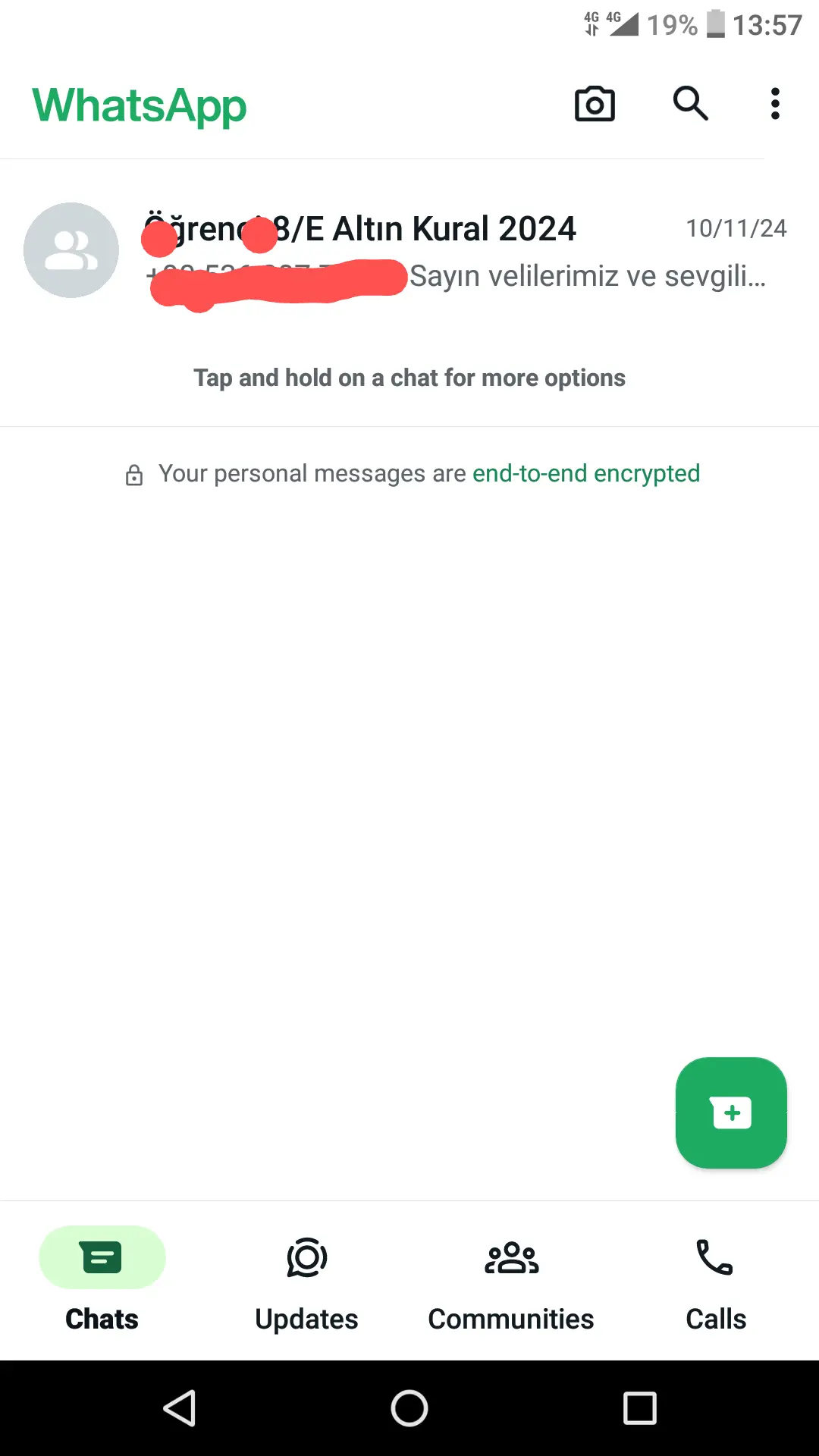Viewport: 819px width, 1456px height.
Task: Open the three-dot overflow menu
Action: (775, 104)
